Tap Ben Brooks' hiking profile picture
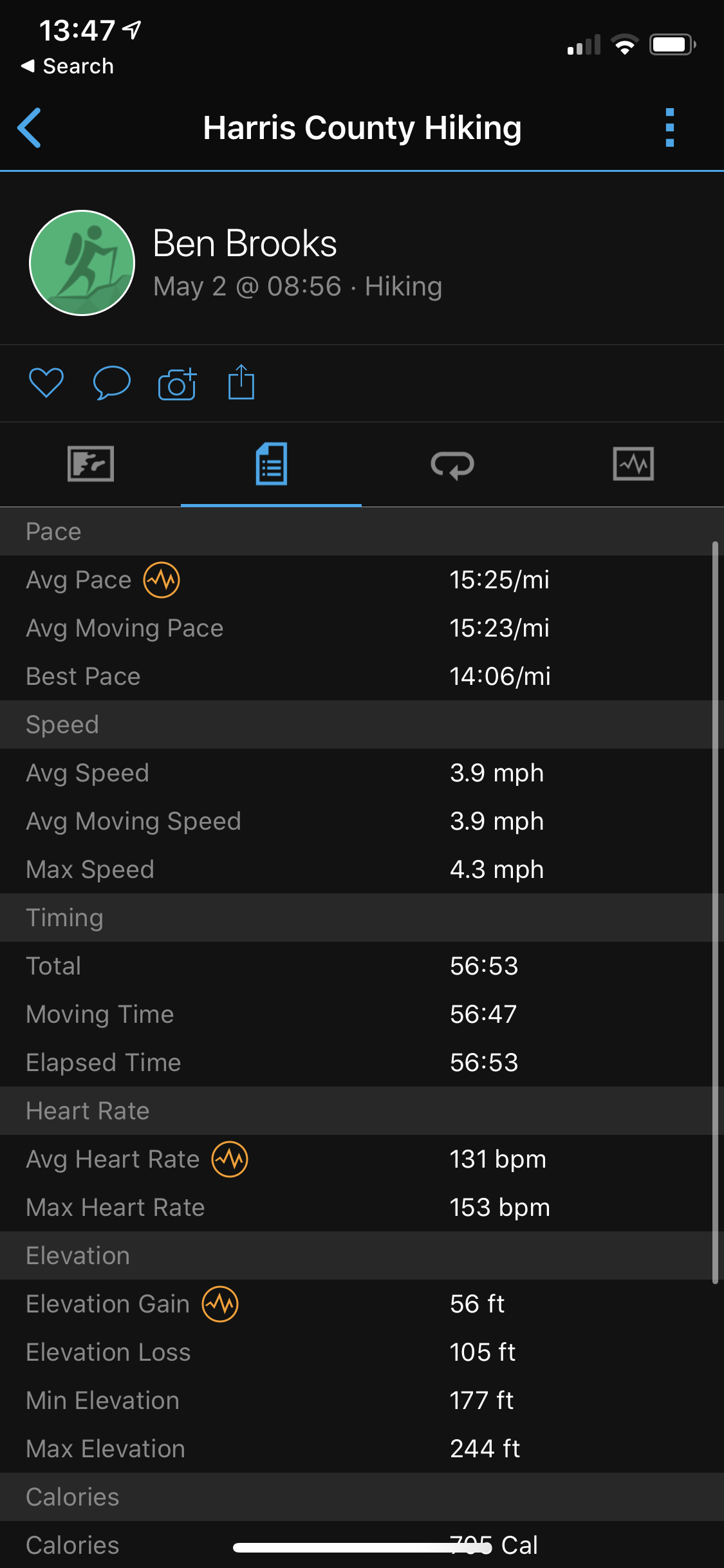Image resolution: width=724 pixels, height=1568 pixels. 82,263
